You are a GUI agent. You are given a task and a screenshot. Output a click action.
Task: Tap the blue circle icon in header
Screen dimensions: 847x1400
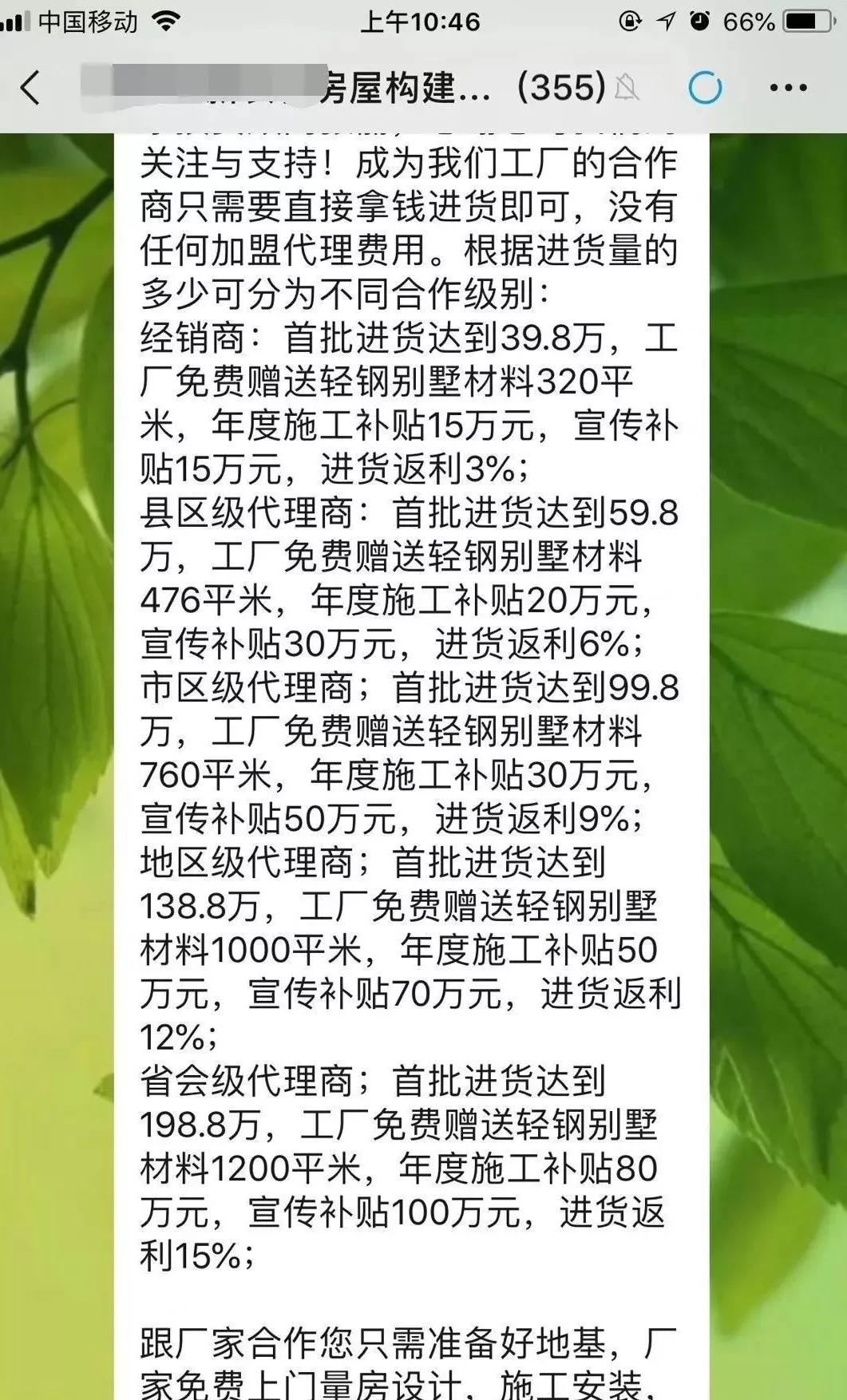tap(705, 88)
